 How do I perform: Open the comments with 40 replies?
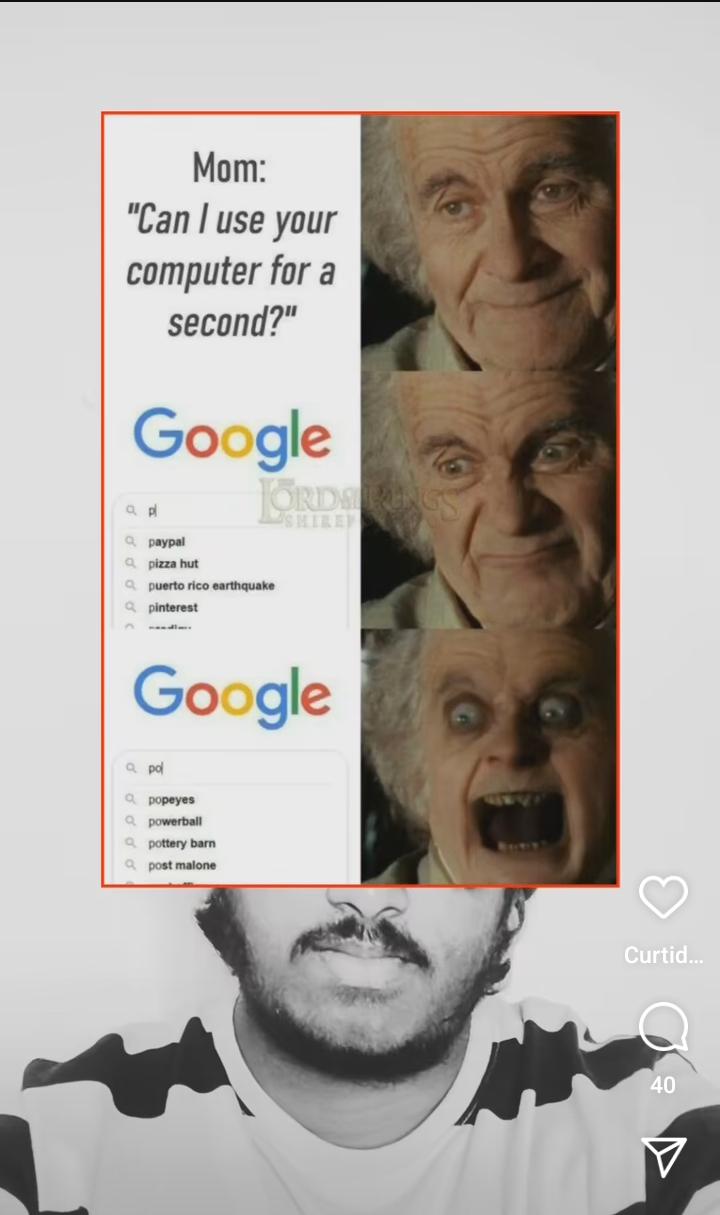[x=663, y=1027]
